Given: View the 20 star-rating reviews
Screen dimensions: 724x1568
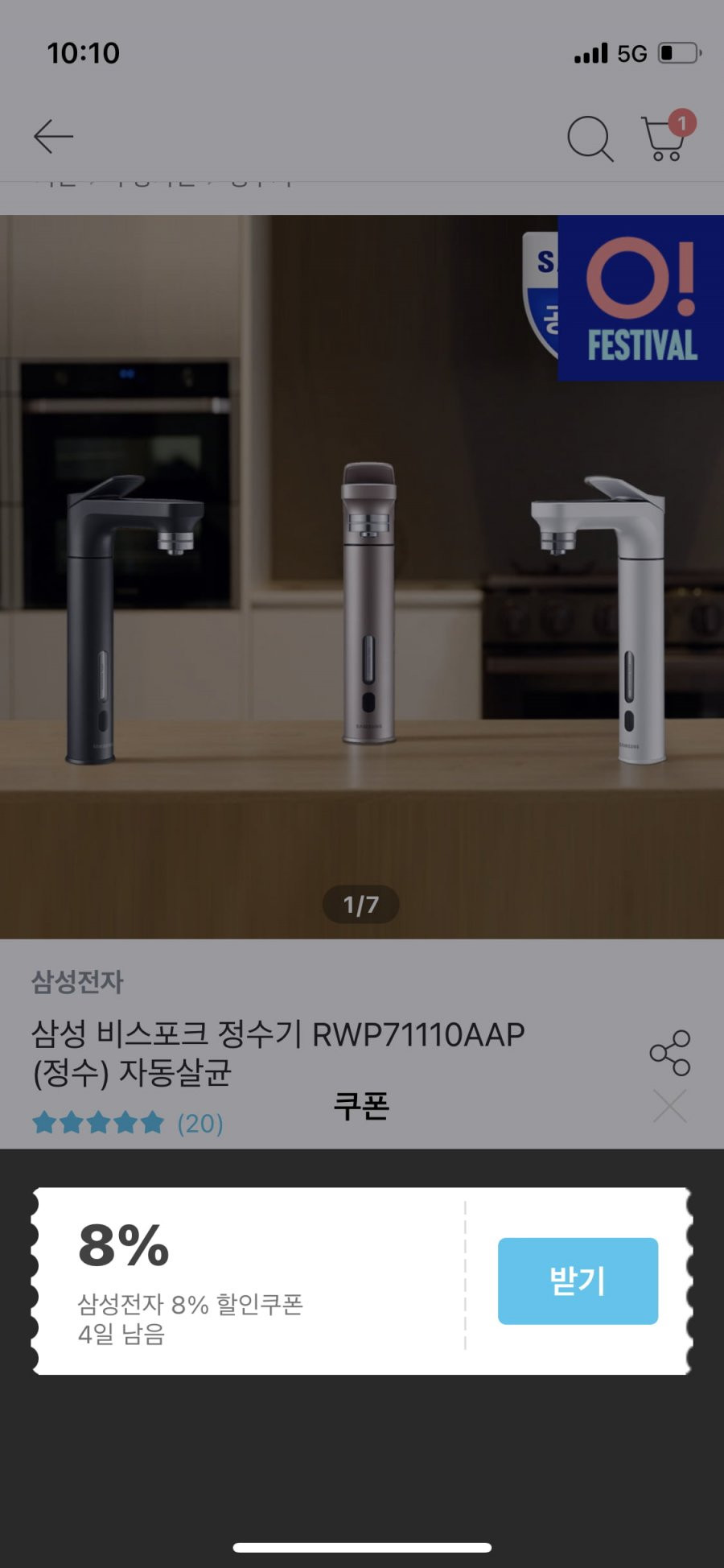Looking at the screenshot, I should 128,1123.
